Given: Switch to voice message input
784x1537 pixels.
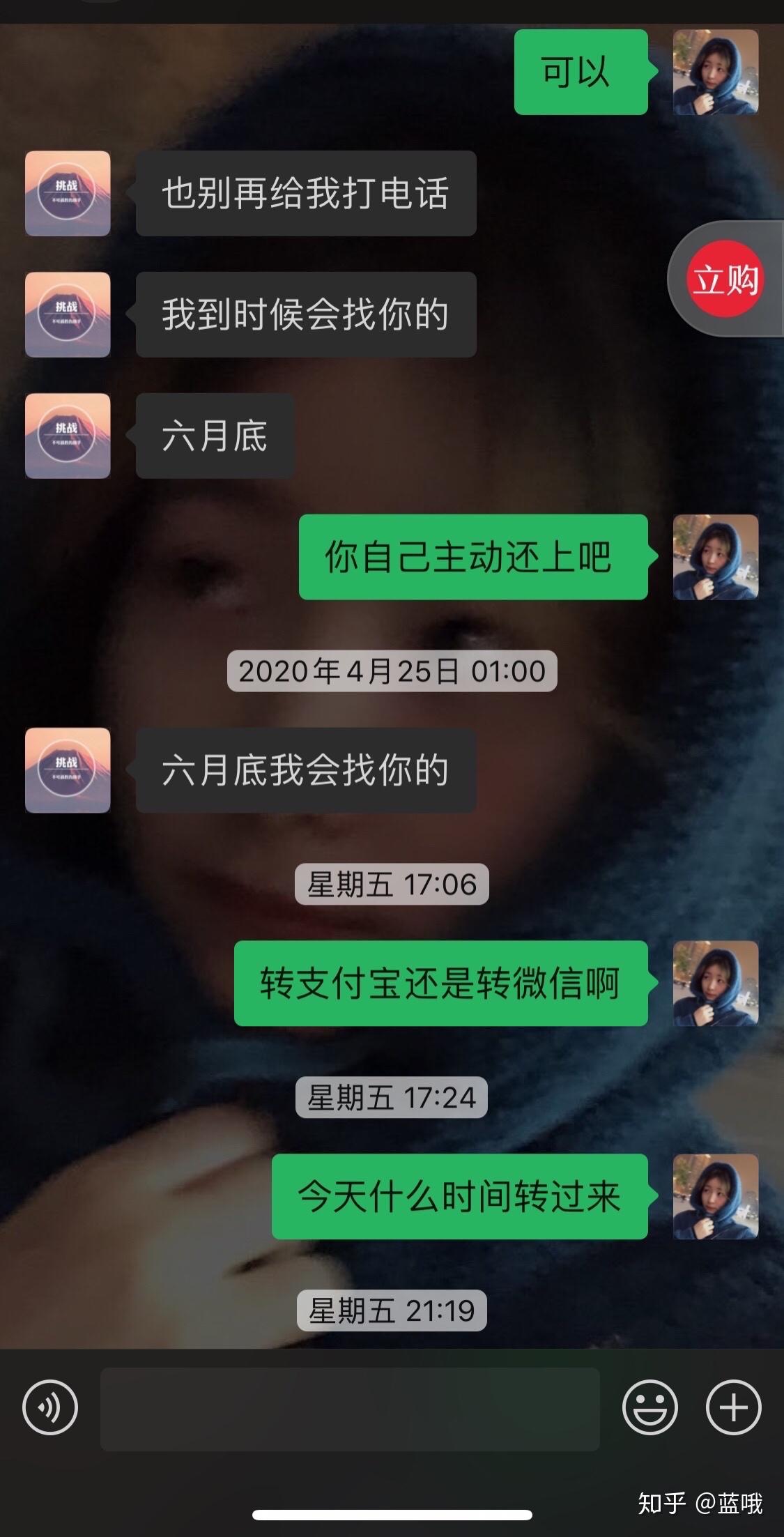Looking at the screenshot, I should pos(50,1407).
